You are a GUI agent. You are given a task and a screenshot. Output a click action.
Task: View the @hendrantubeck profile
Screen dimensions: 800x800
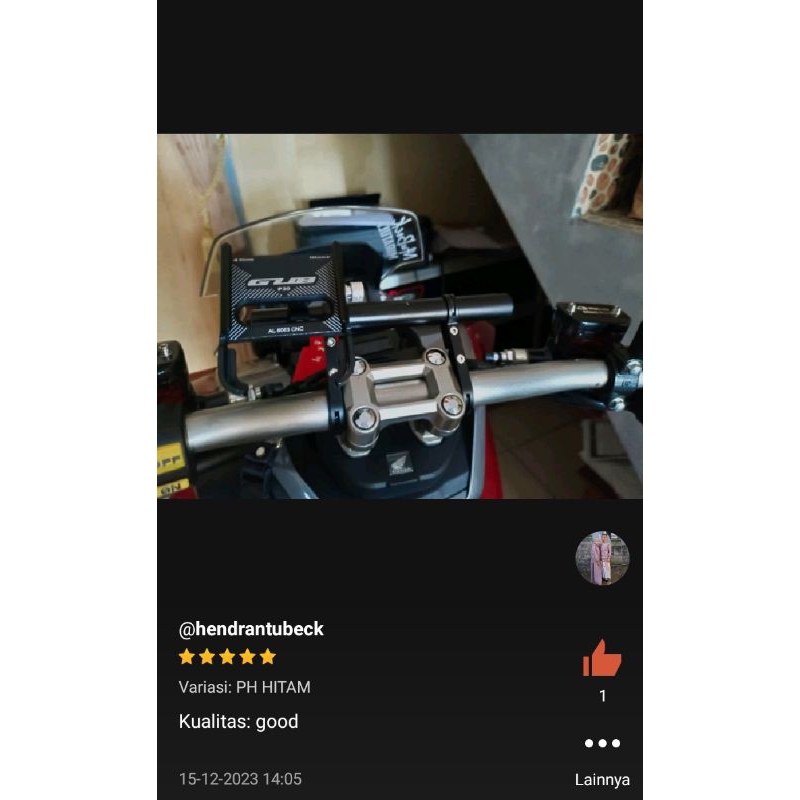(x=251, y=629)
